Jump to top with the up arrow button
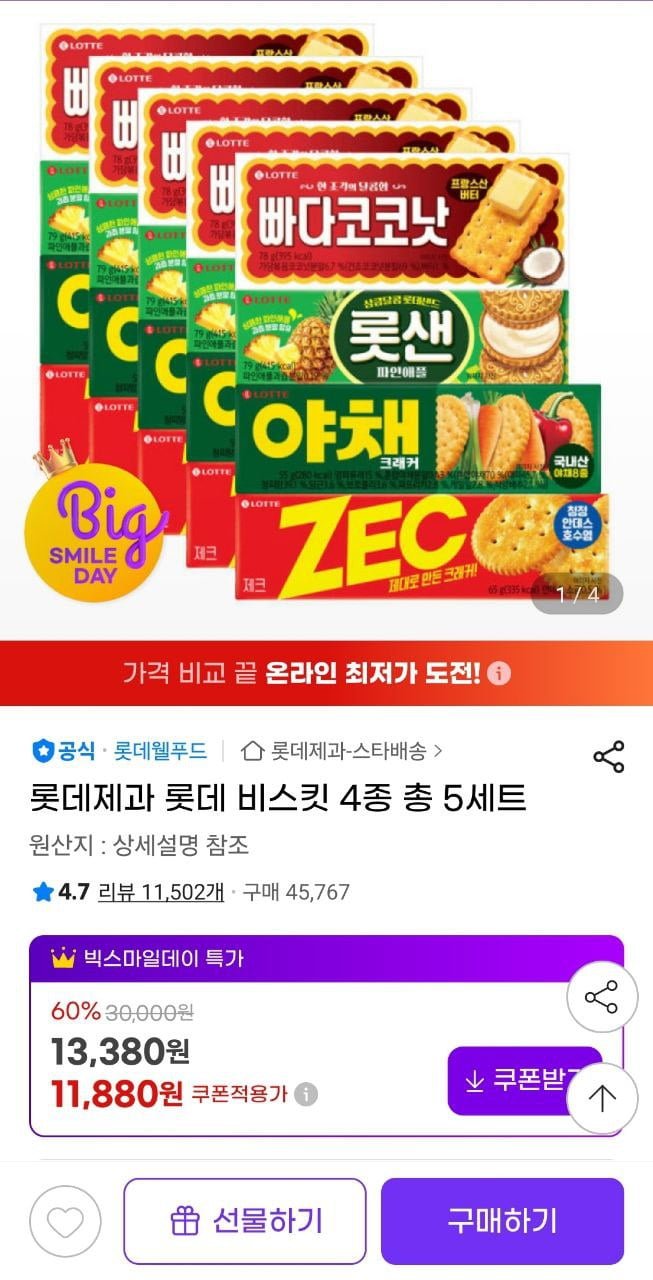This screenshot has height=1280, width=653. (601, 1098)
